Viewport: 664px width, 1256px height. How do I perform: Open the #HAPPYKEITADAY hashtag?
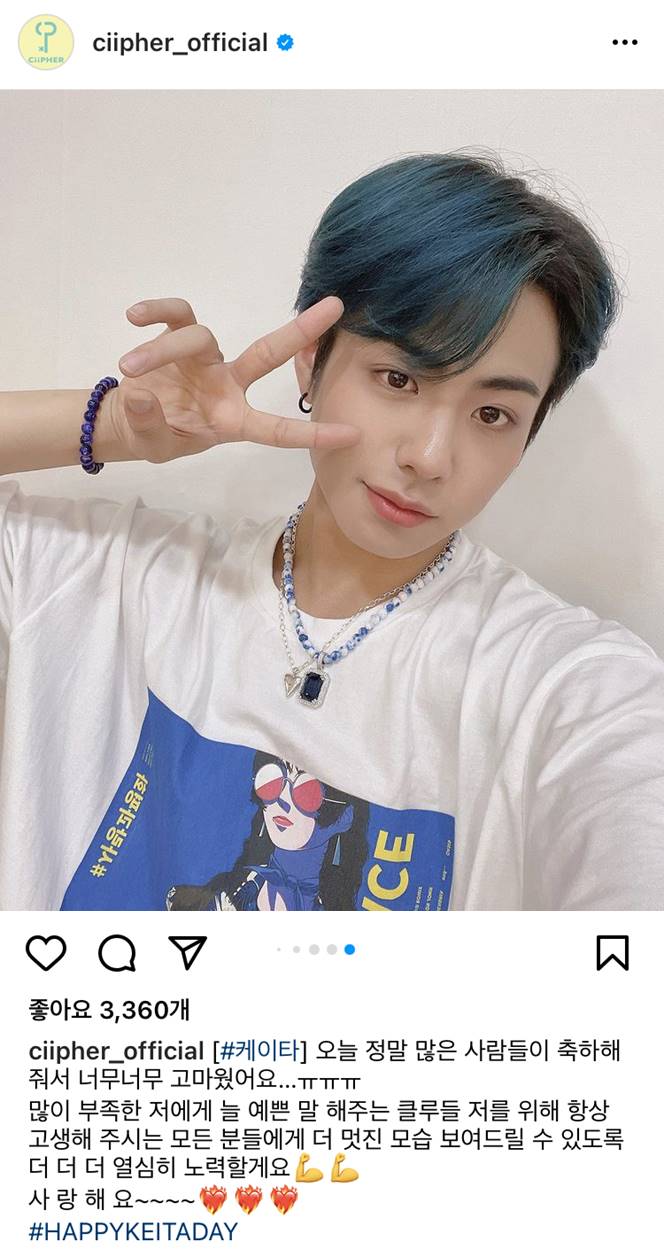click(x=133, y=1231)
